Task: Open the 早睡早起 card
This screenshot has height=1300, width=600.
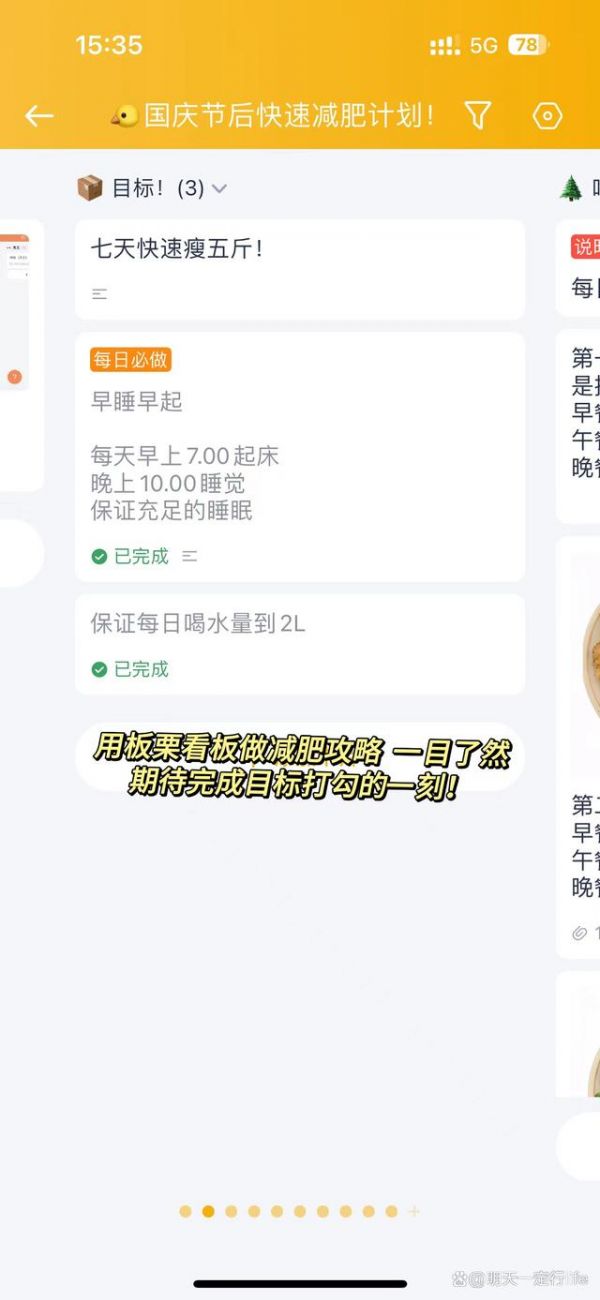Action: [300, 457]
